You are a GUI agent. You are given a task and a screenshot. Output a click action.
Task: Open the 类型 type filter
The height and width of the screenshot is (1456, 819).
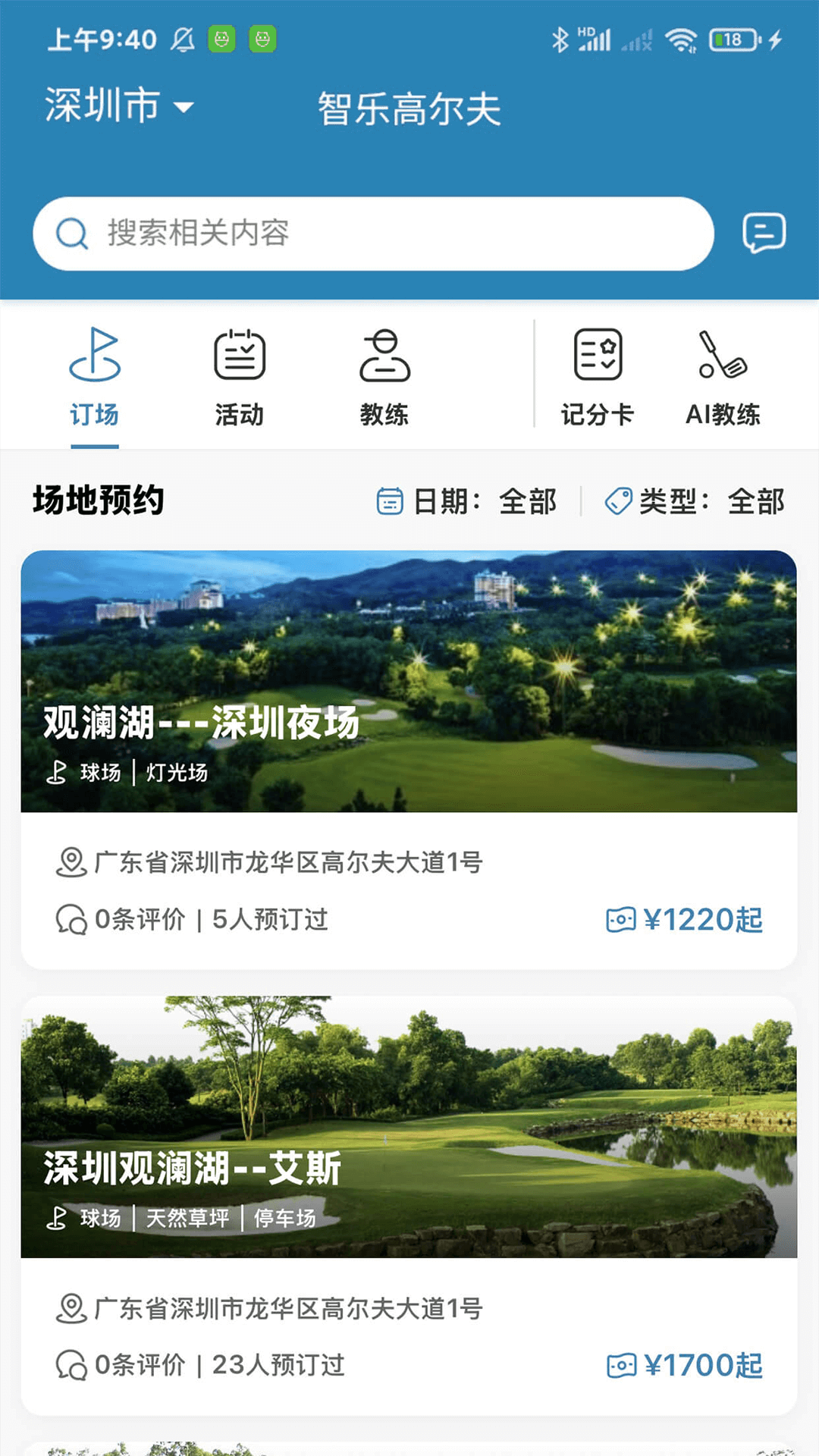[x=695, y=501]
